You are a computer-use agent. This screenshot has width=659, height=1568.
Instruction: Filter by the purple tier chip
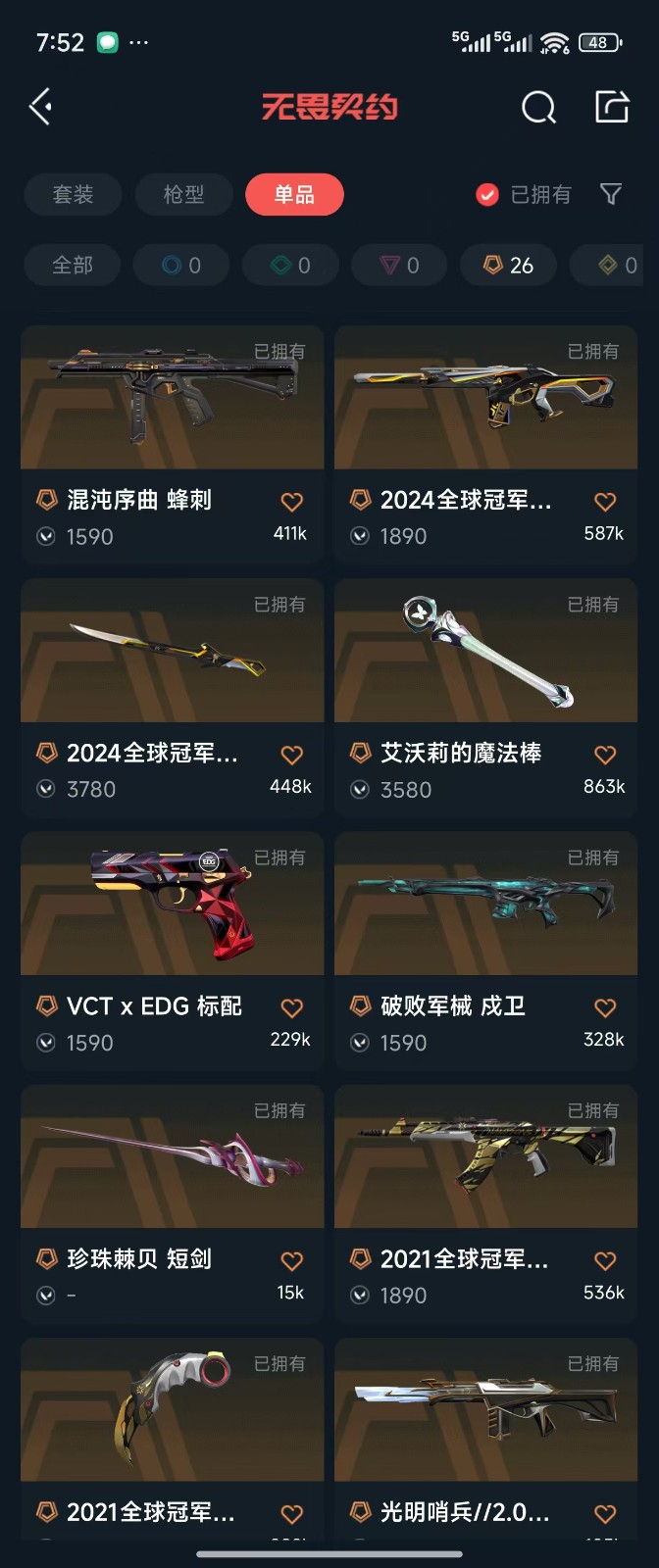coord(399,265)
